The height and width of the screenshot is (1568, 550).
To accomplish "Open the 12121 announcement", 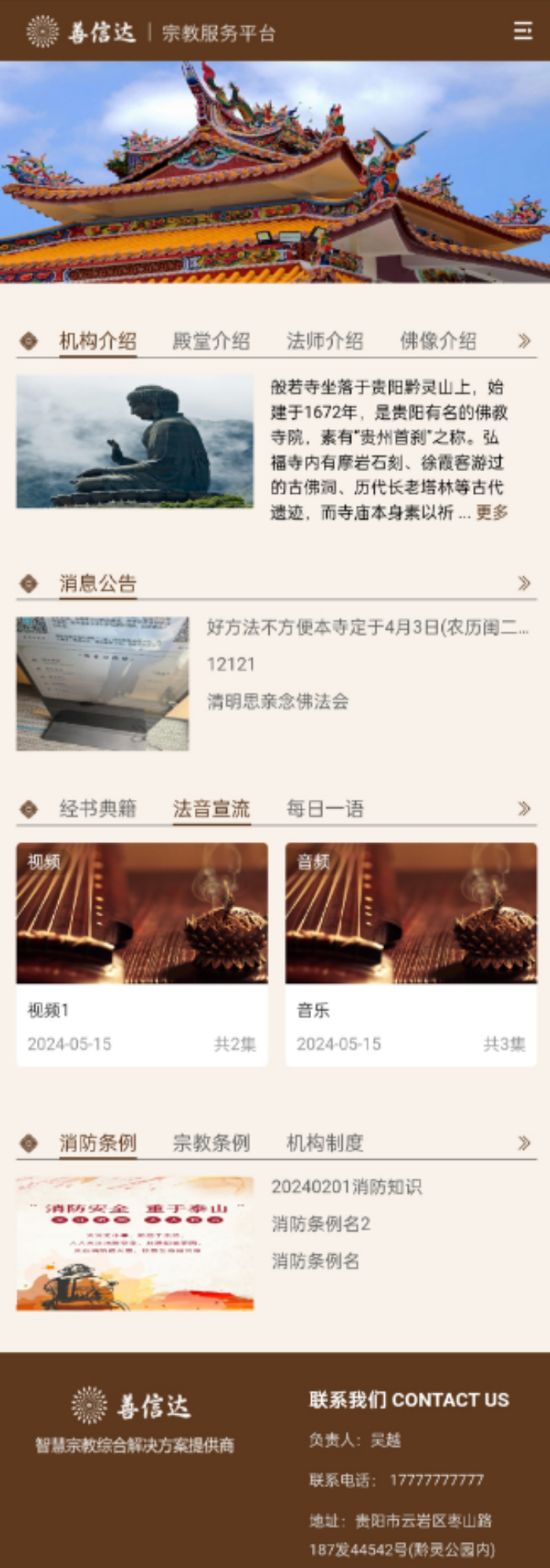I will tap(230, 664).
